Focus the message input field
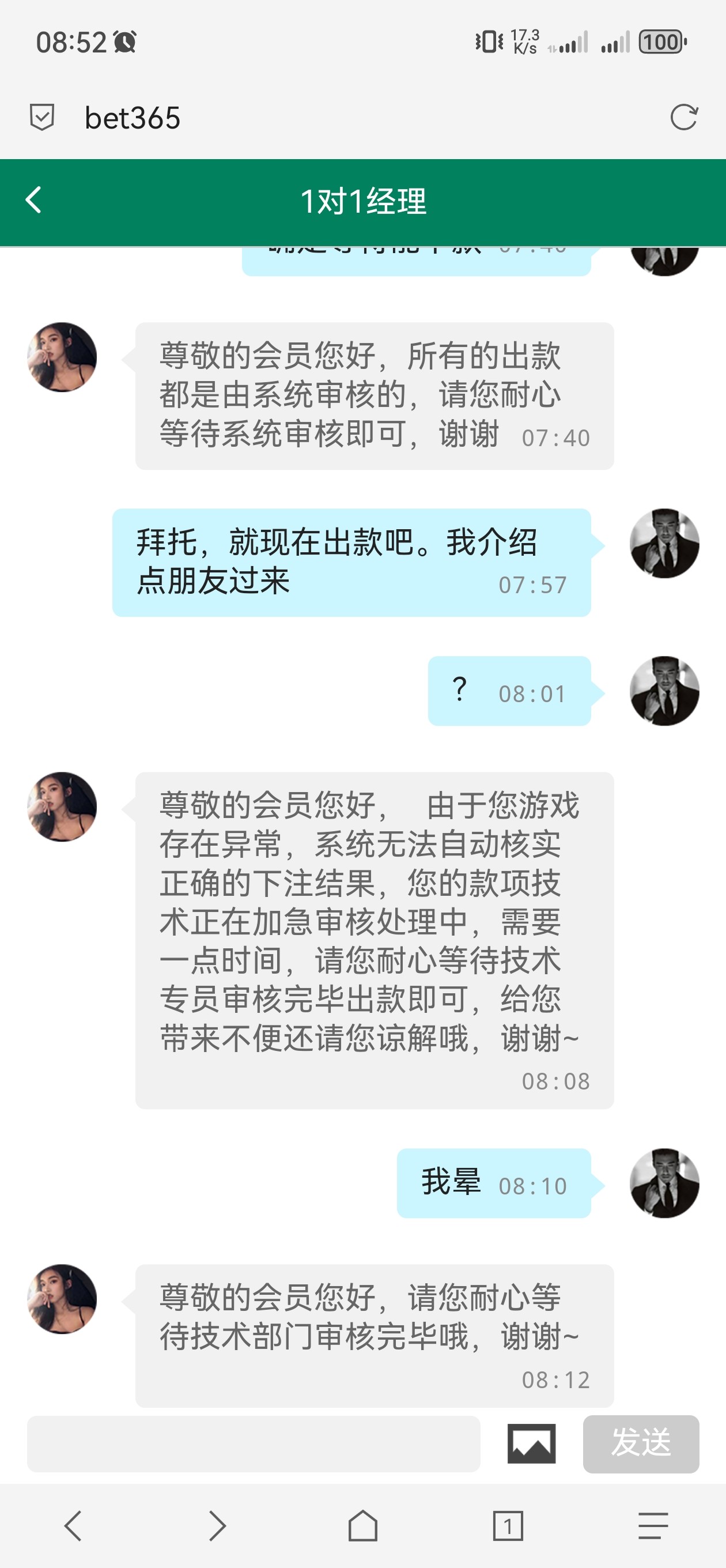The image size is (726, 1568). pos(253,1444)
